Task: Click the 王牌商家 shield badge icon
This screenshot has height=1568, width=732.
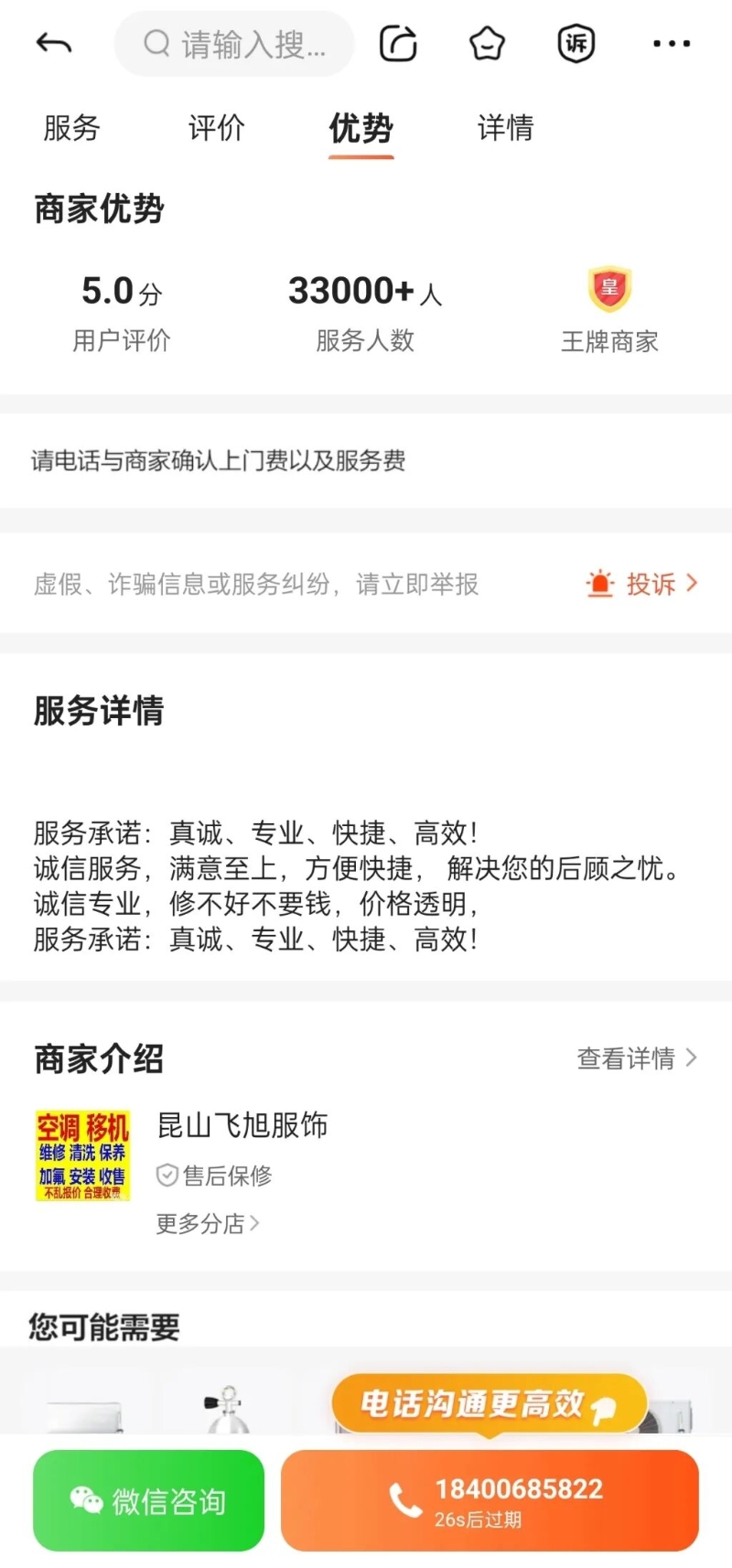Action: (x=609, y=289)
